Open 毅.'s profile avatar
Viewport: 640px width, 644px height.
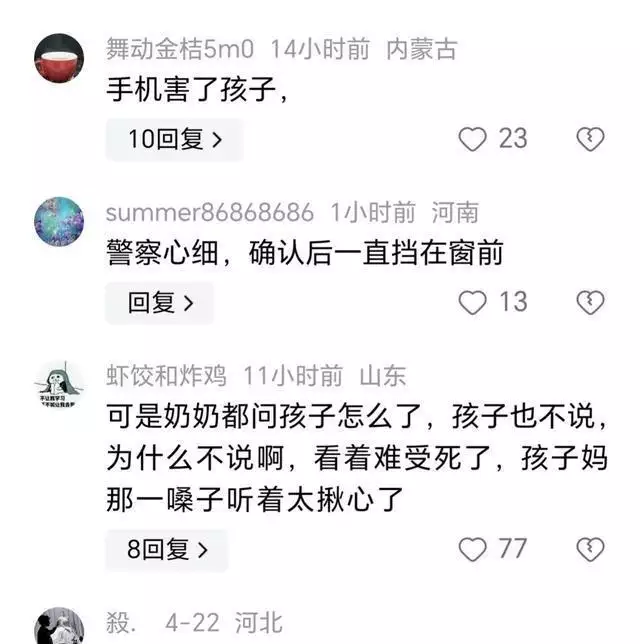[x=59, y=627]
